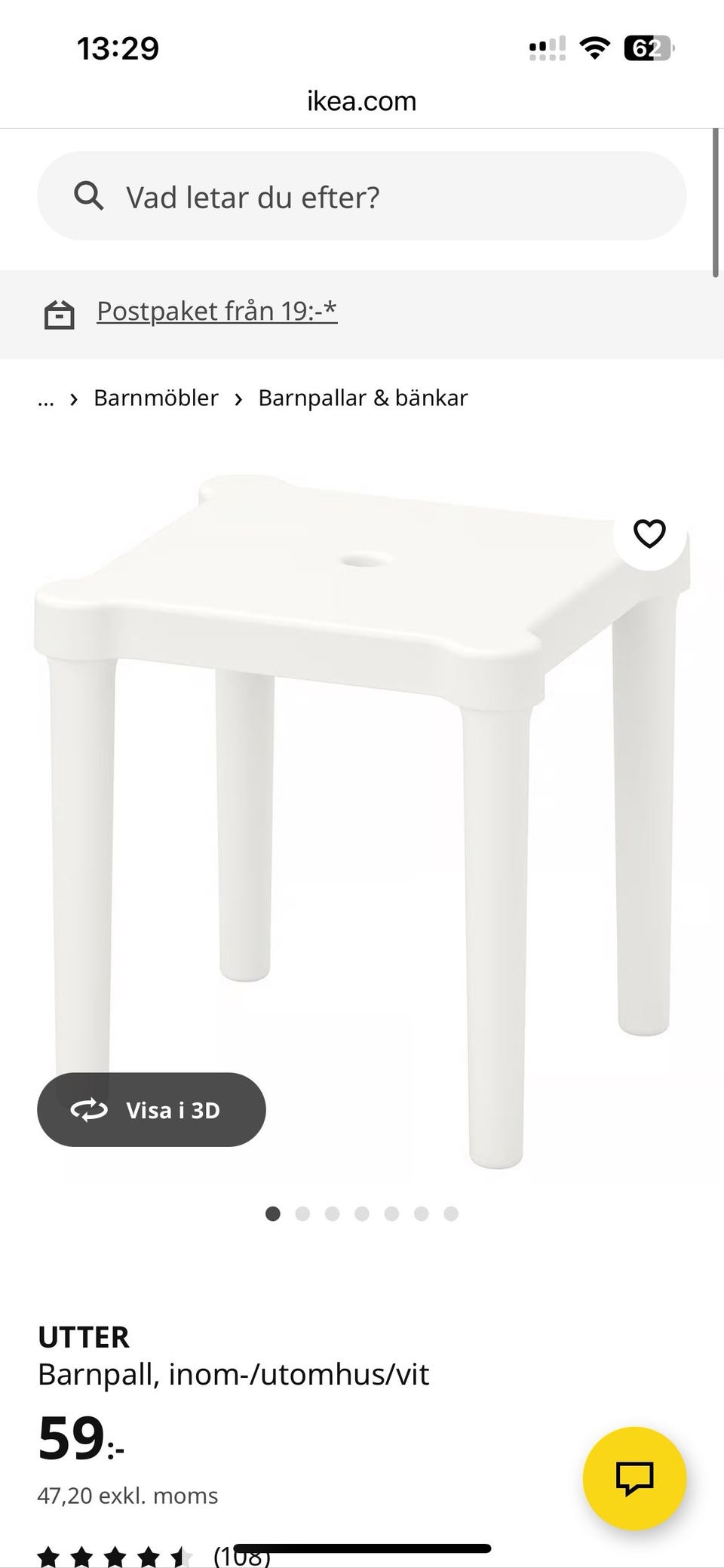
Task: Tap the ikea.com address bar
Action: [x=362, y=101]
